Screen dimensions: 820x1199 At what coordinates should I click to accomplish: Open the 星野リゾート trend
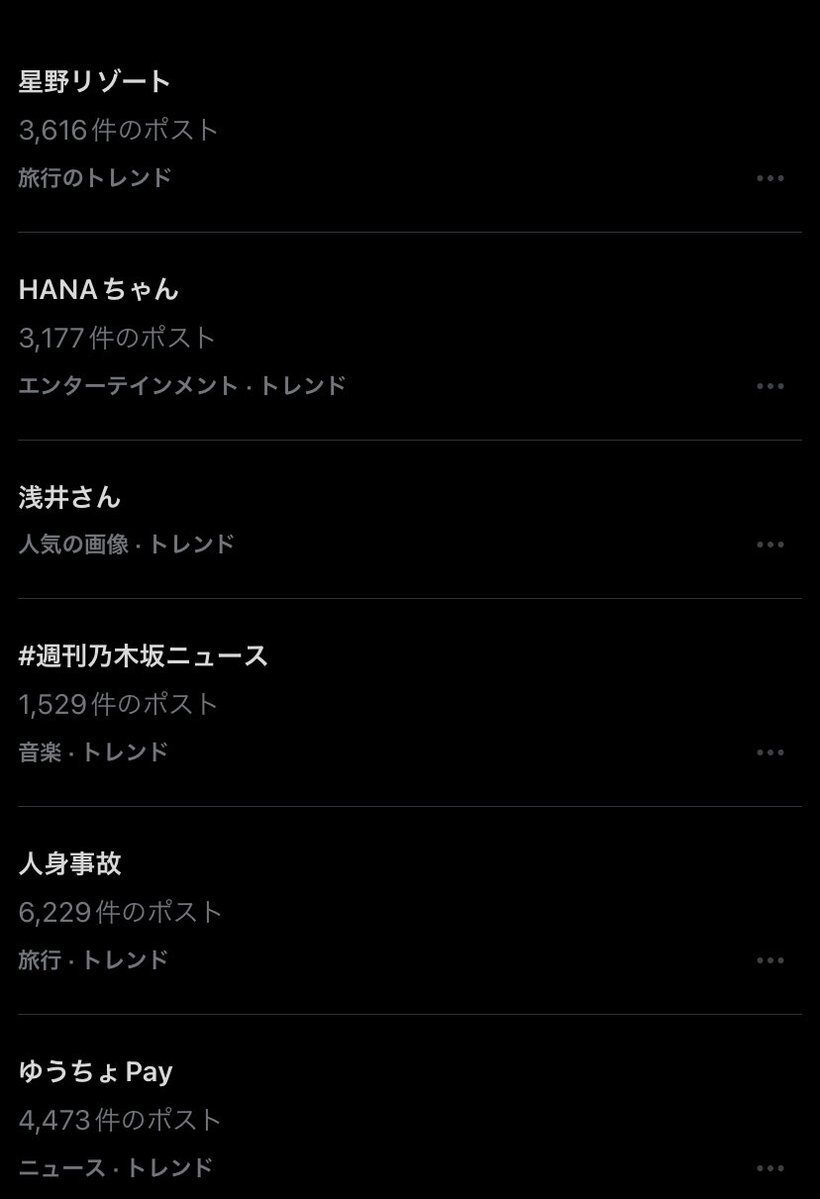[95, 82]
